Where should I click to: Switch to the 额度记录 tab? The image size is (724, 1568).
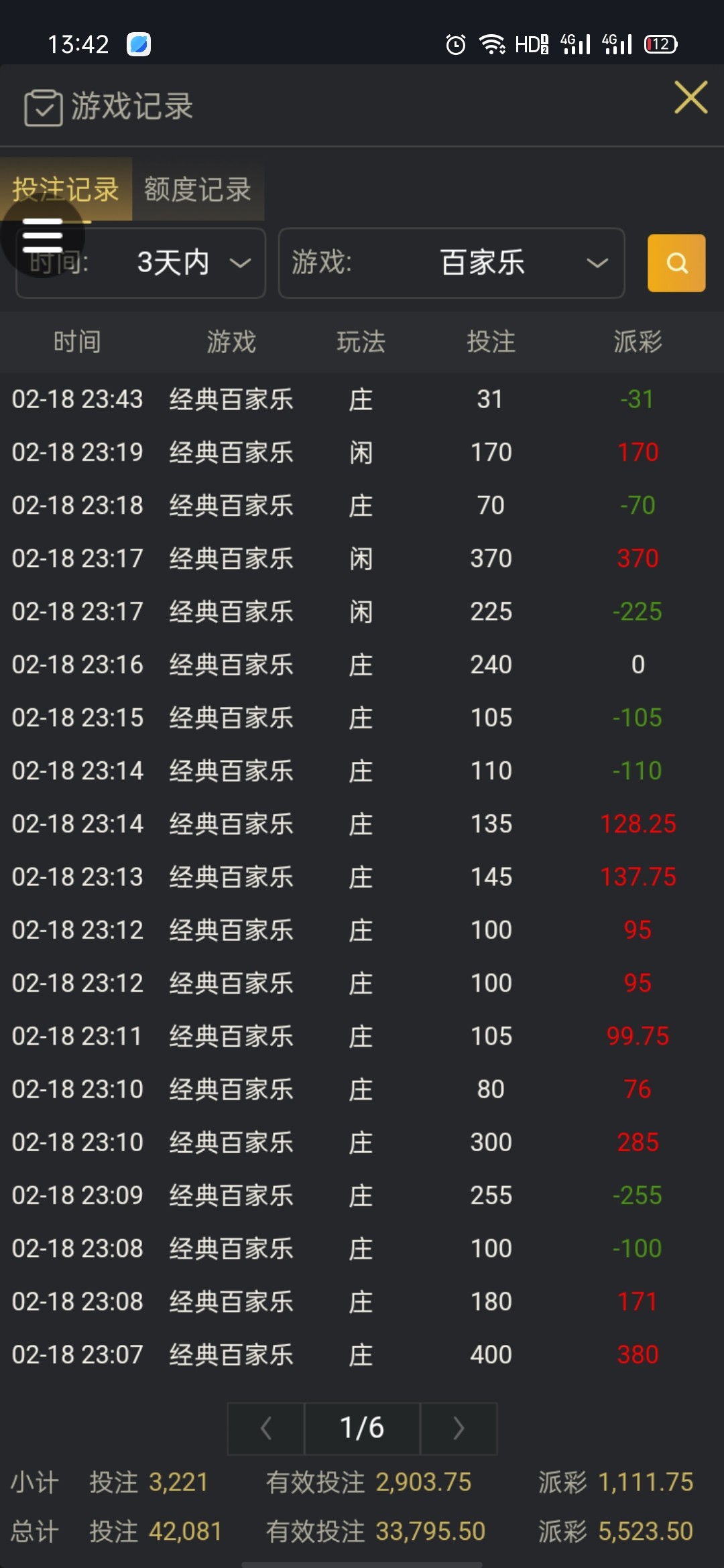[x=198, y=190]
